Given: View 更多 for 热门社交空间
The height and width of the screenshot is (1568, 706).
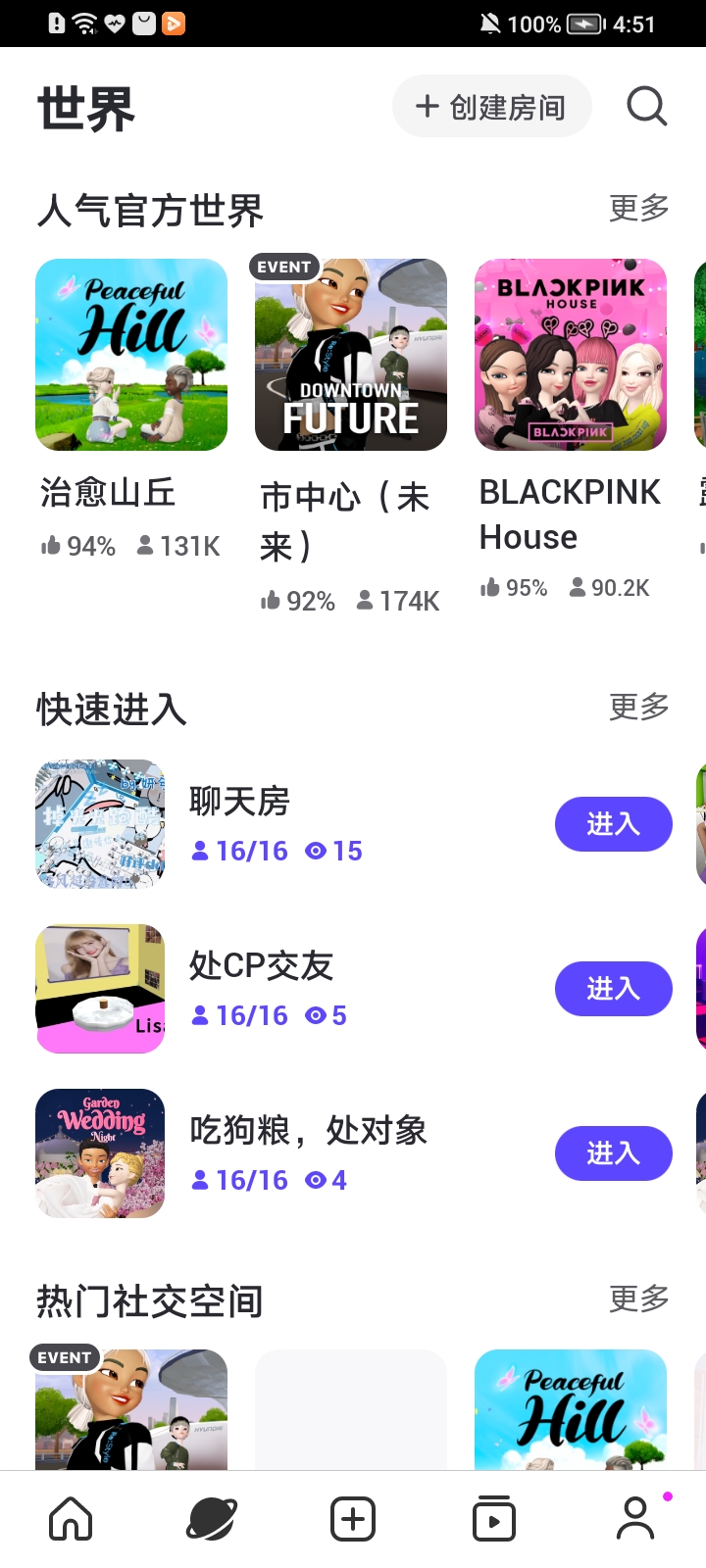Looking at the screenshot, I should tap(638, 1298).
